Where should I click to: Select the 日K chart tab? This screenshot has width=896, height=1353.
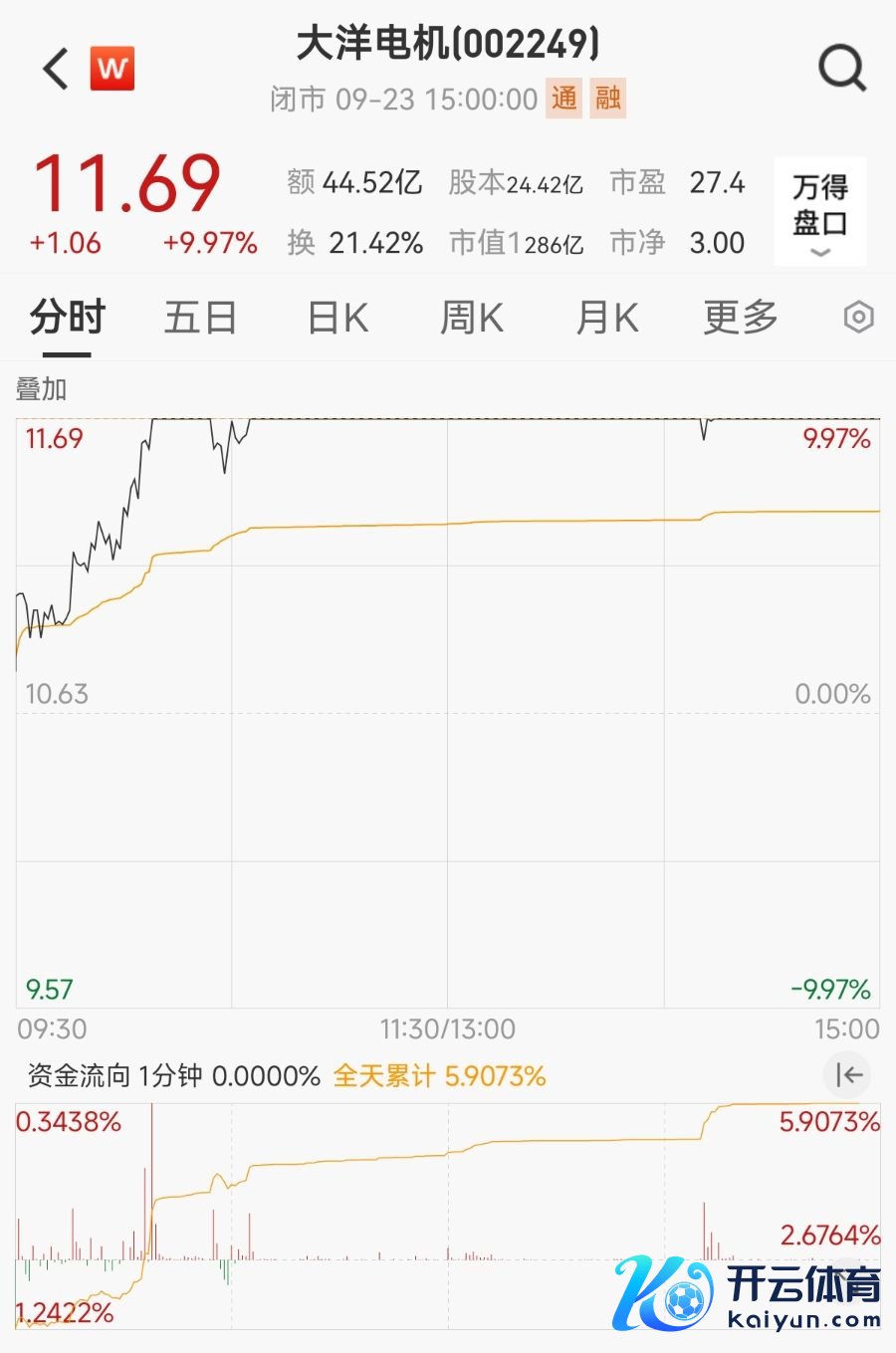(337, 318)
